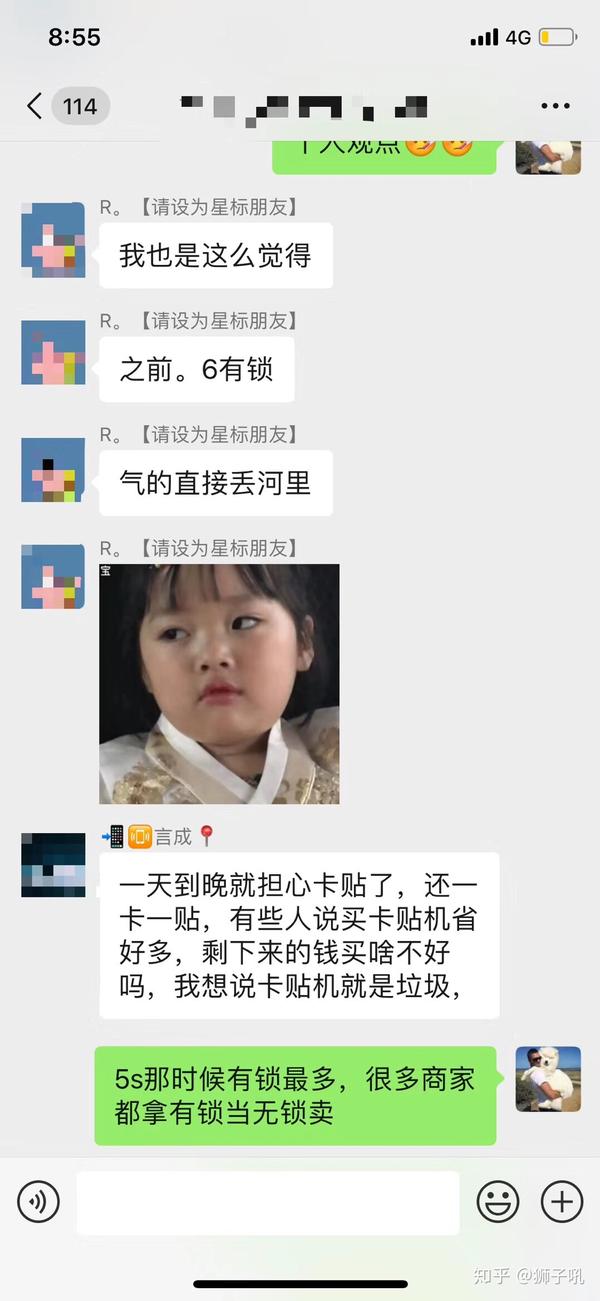Switch to voice message input
600x1301 pixels.
[39, 1201]
